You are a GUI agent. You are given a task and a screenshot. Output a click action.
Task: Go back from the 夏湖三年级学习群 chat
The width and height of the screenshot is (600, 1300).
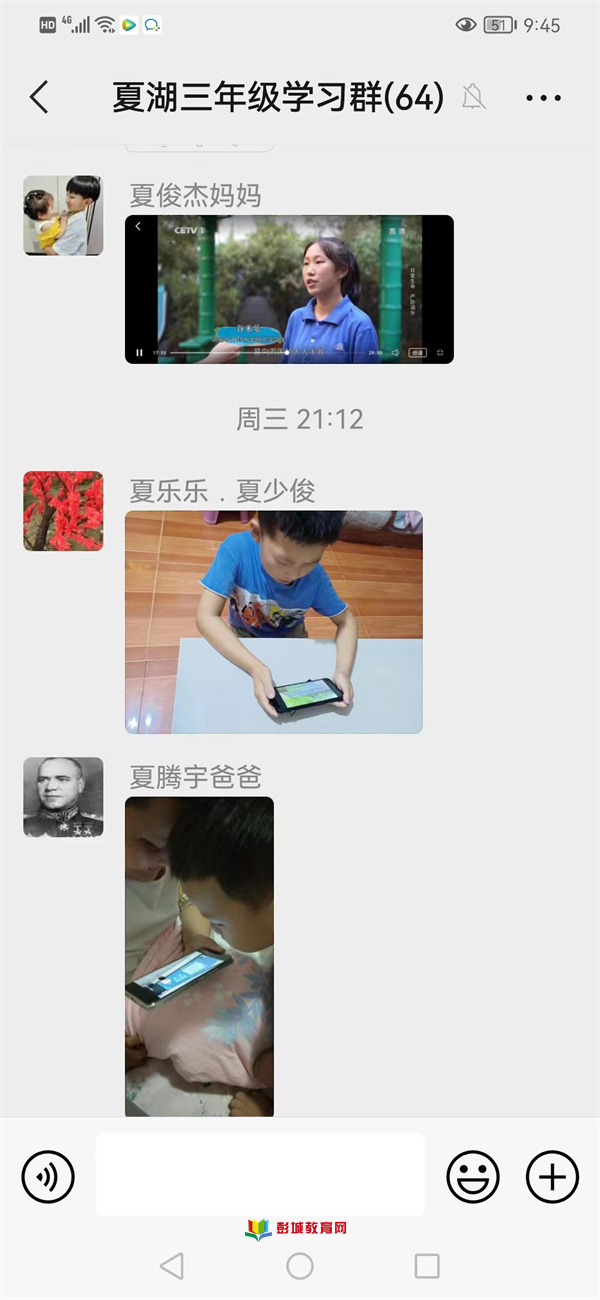point(39,98)
